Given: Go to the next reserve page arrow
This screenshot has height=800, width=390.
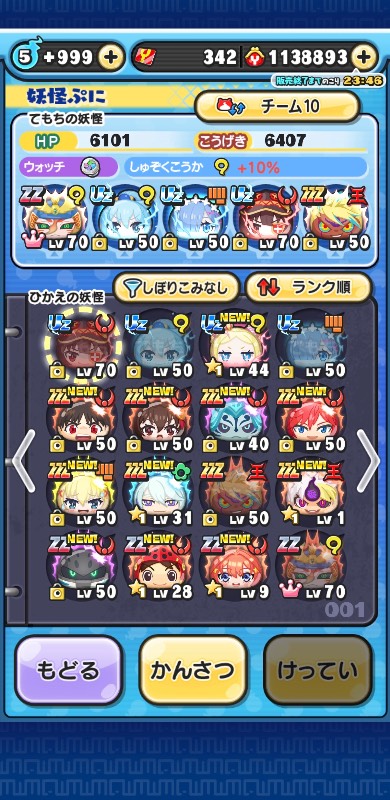Looking at the screenshot, I should tap(368, 460).
